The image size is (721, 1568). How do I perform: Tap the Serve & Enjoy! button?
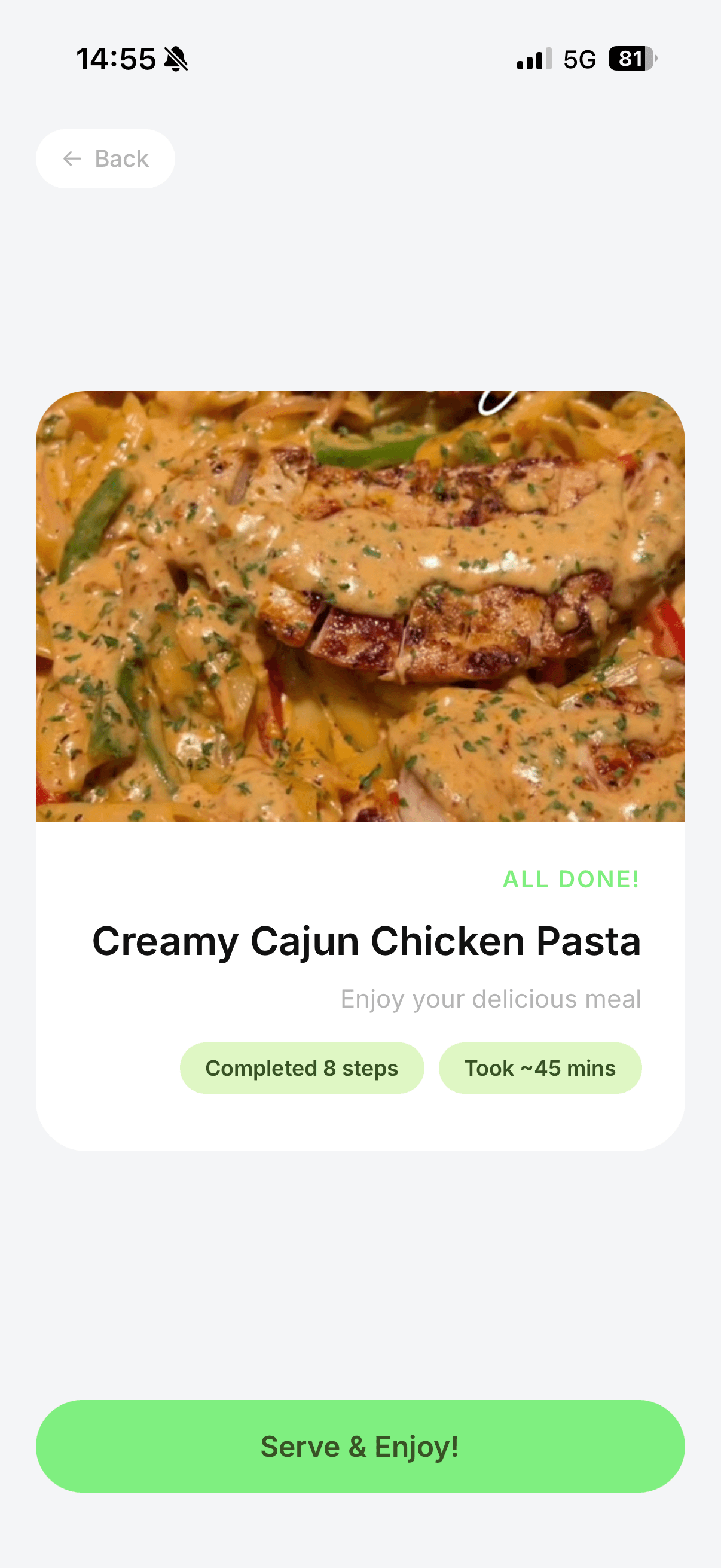point(360,1446)
